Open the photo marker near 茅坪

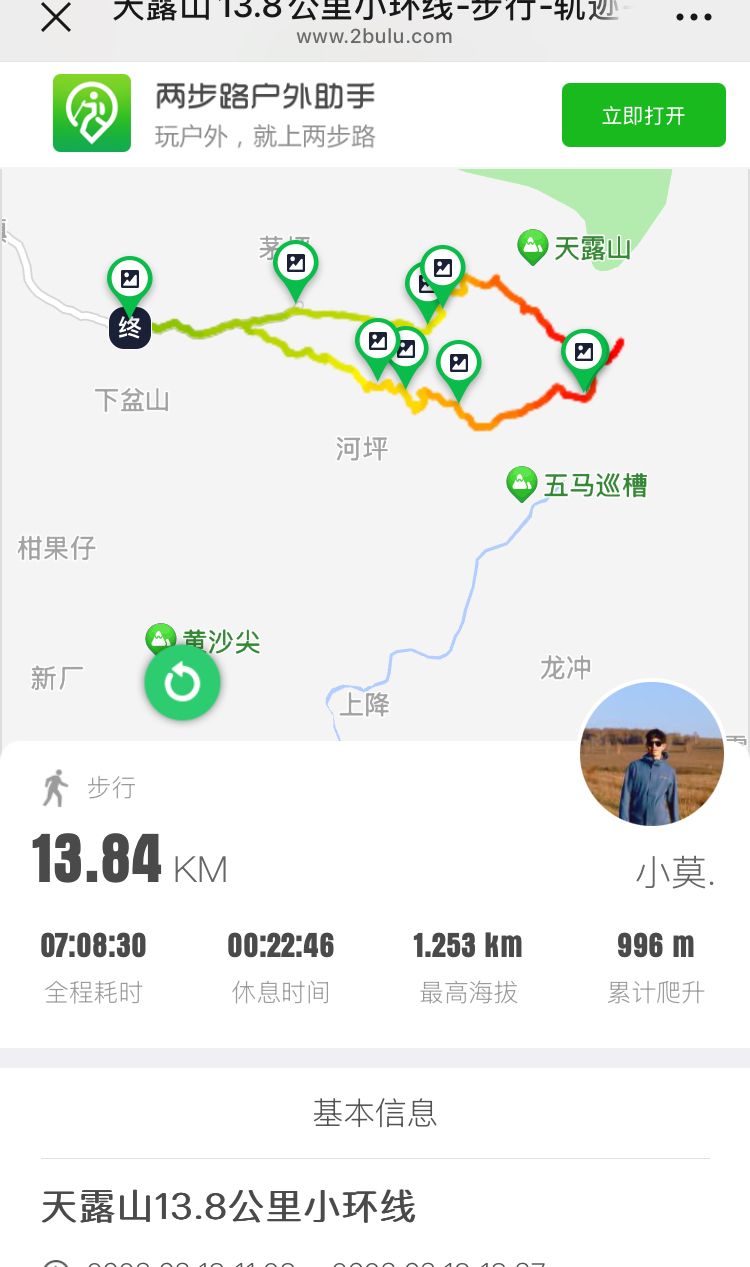pyautogui.click(x=296, y=264)
